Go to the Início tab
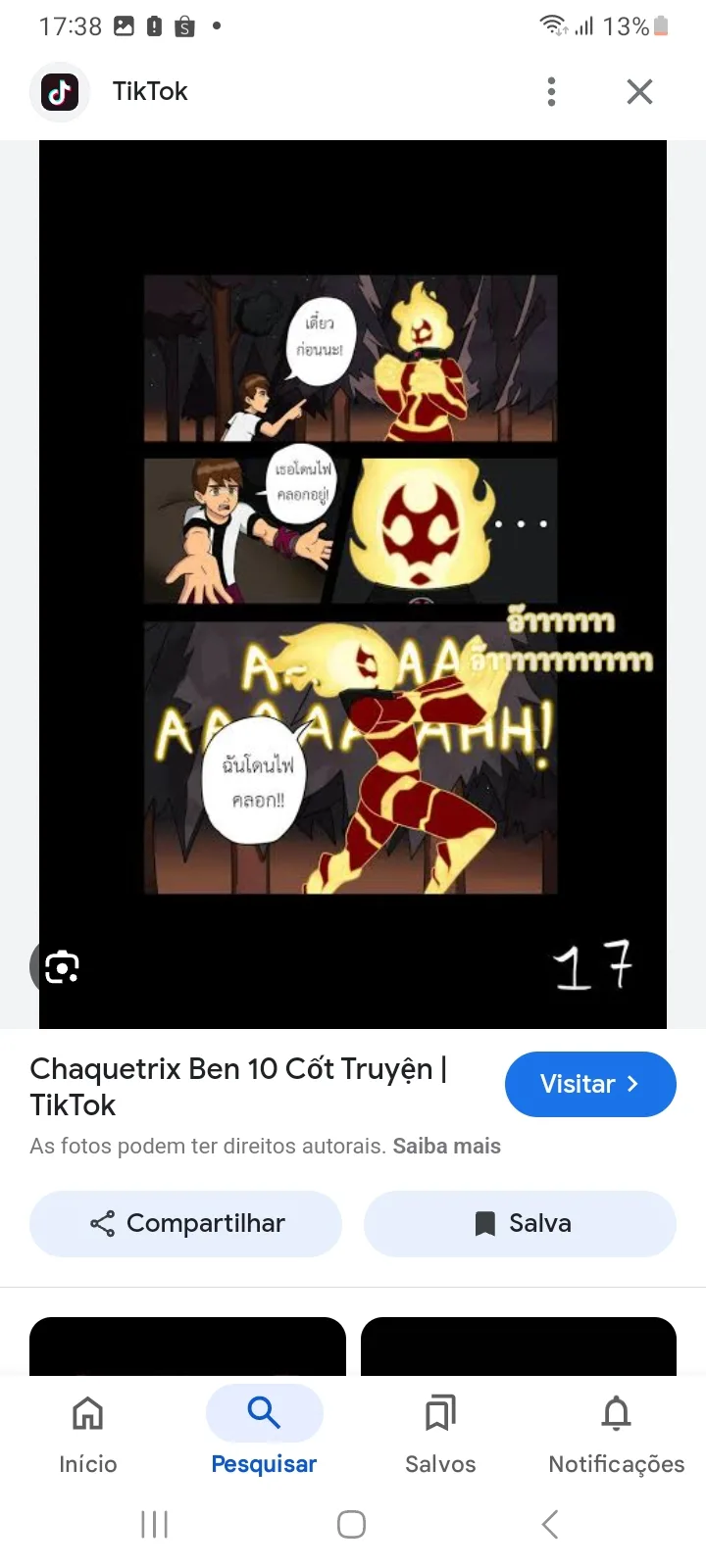This screenshot has width=706, height=1568. click(x=88, y=1431)
